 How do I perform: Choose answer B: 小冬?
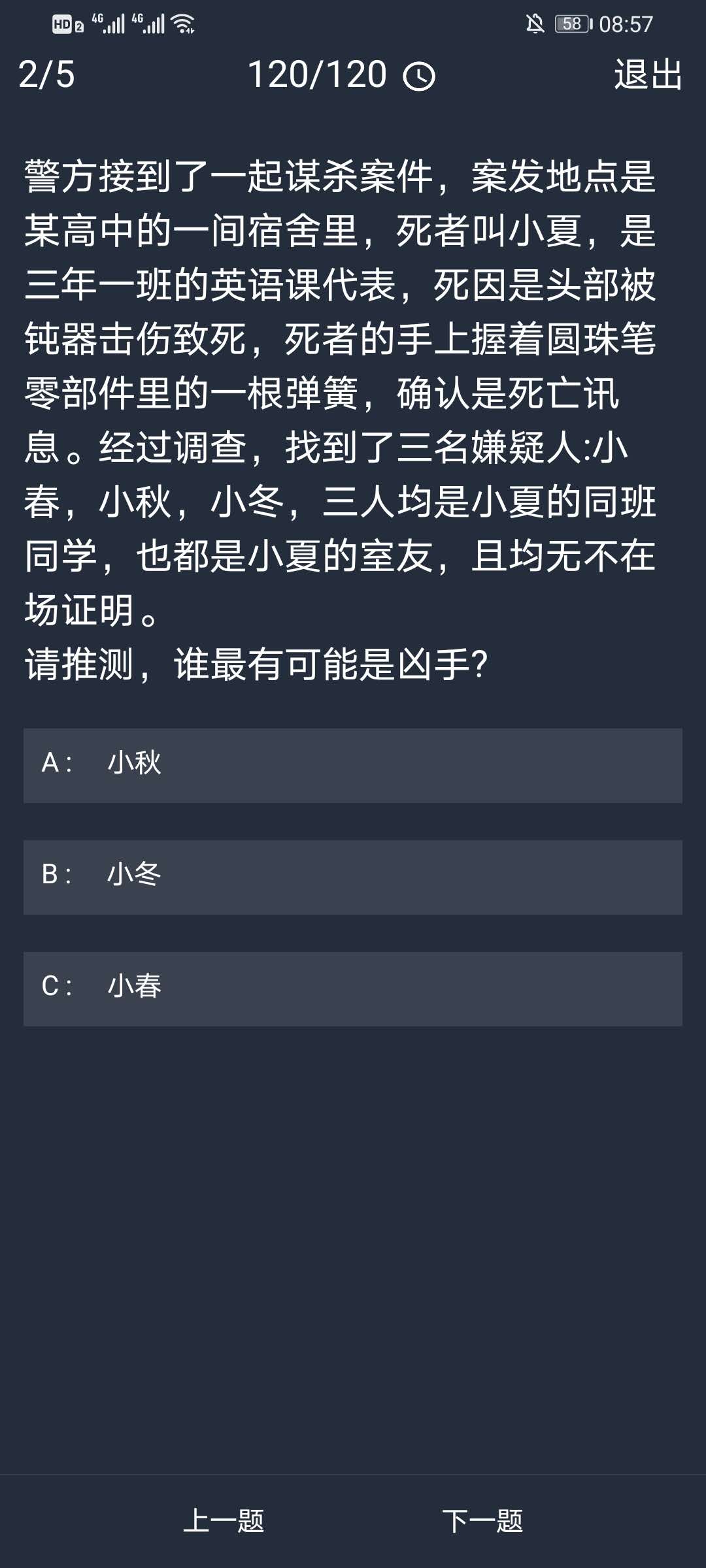(x=353, y=877)
